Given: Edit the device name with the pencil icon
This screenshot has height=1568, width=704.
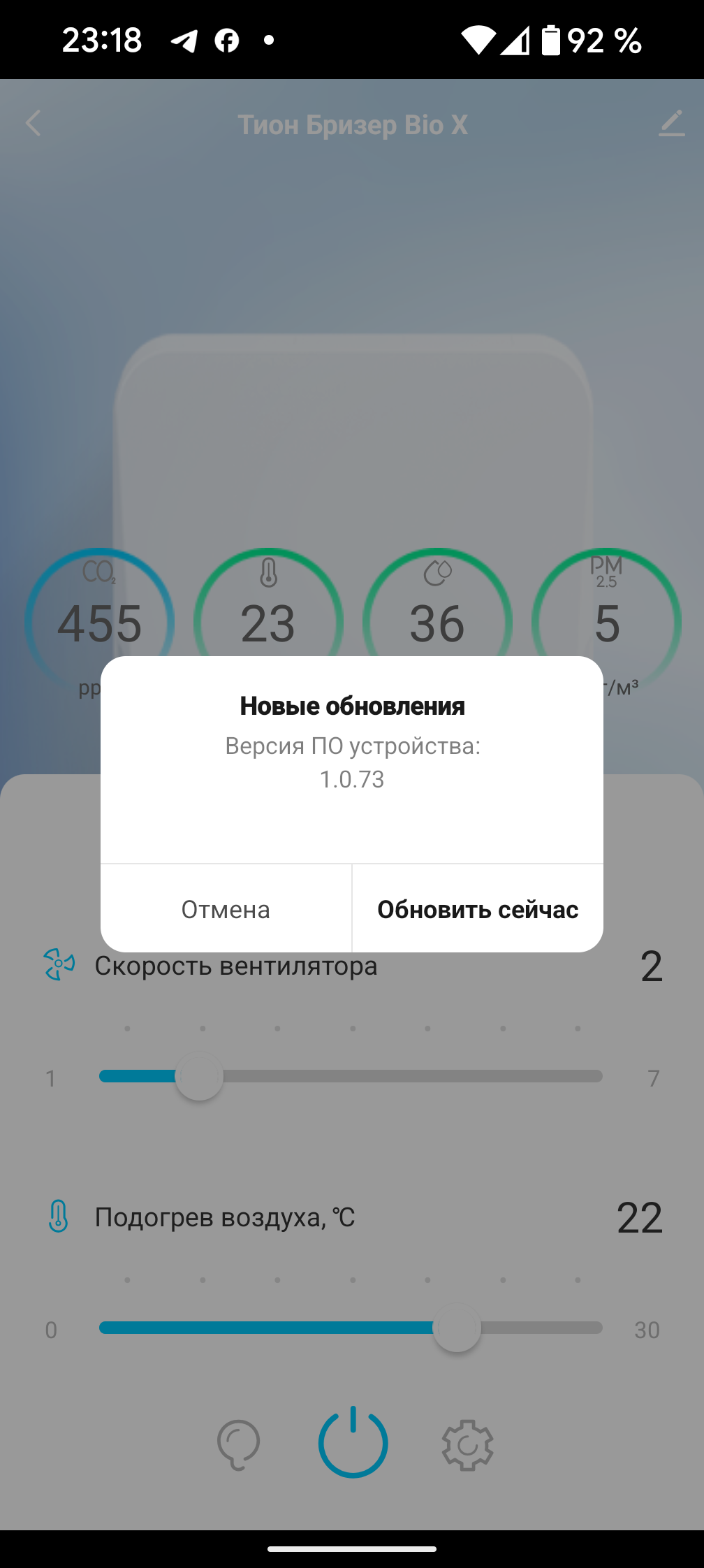Looking at the screenshot, I should tap(671, 124).
